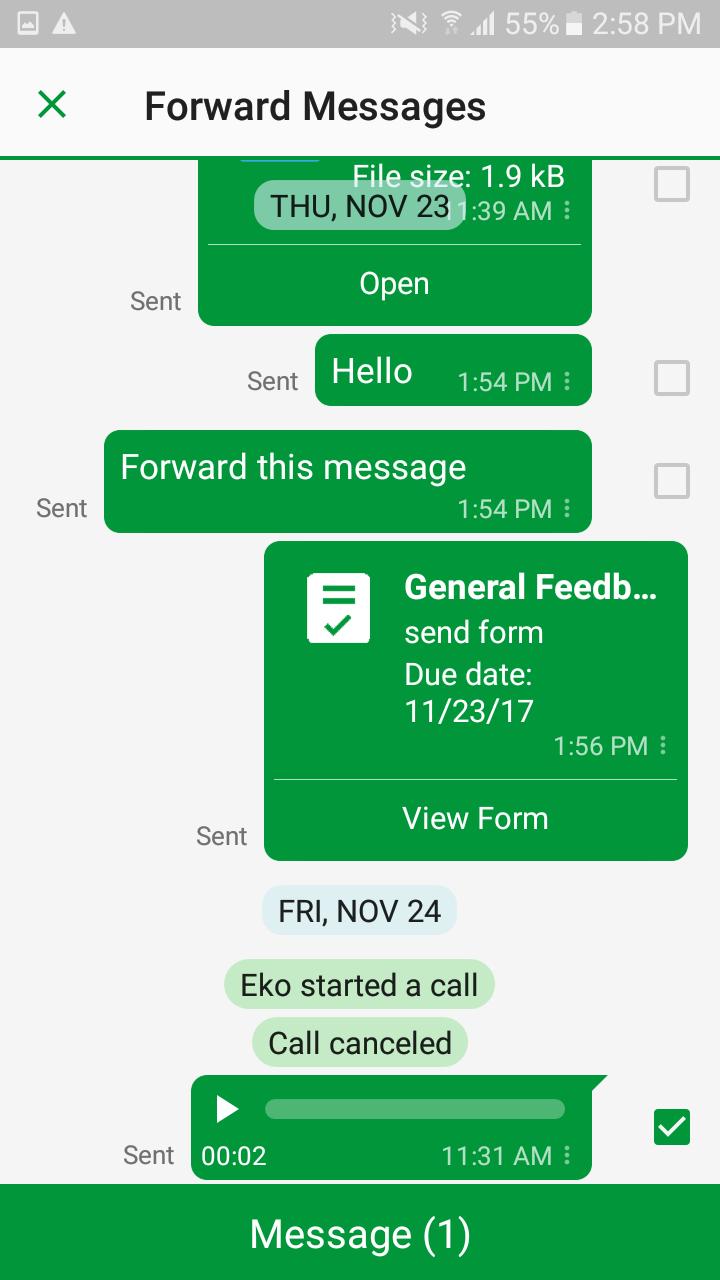Screen dimensions: 720x1280
Task: Open options dots on the Hello message
Action: pyautogui.click(x=568, y=381)
